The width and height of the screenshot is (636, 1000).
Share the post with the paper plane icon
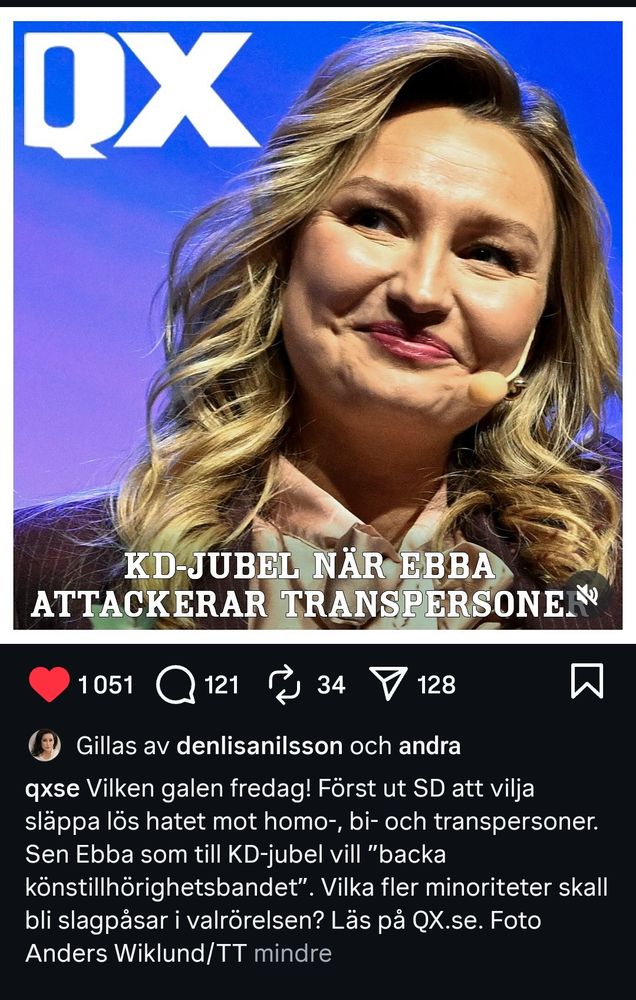tap(388, 684)
